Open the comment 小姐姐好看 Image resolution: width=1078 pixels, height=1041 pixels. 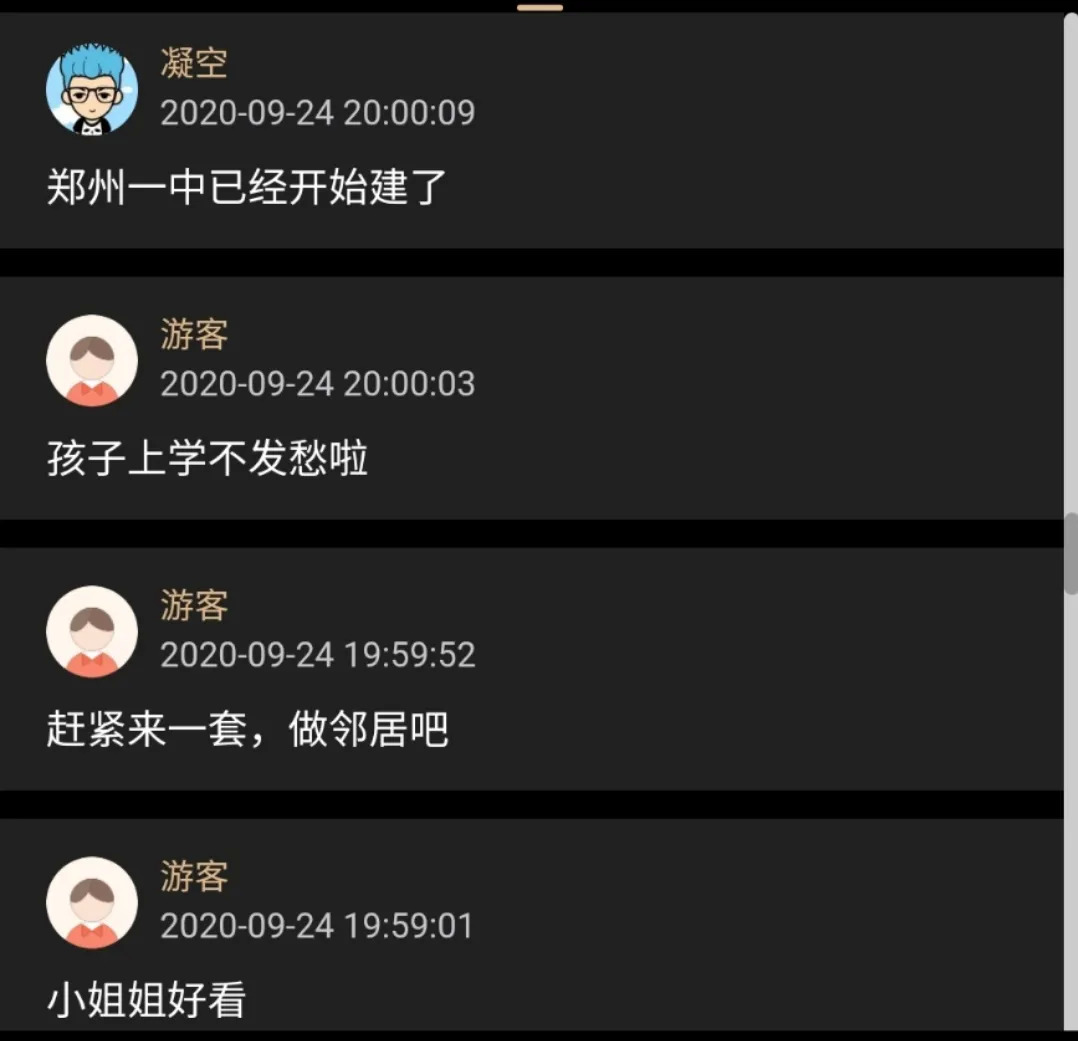click(146, 1000)
